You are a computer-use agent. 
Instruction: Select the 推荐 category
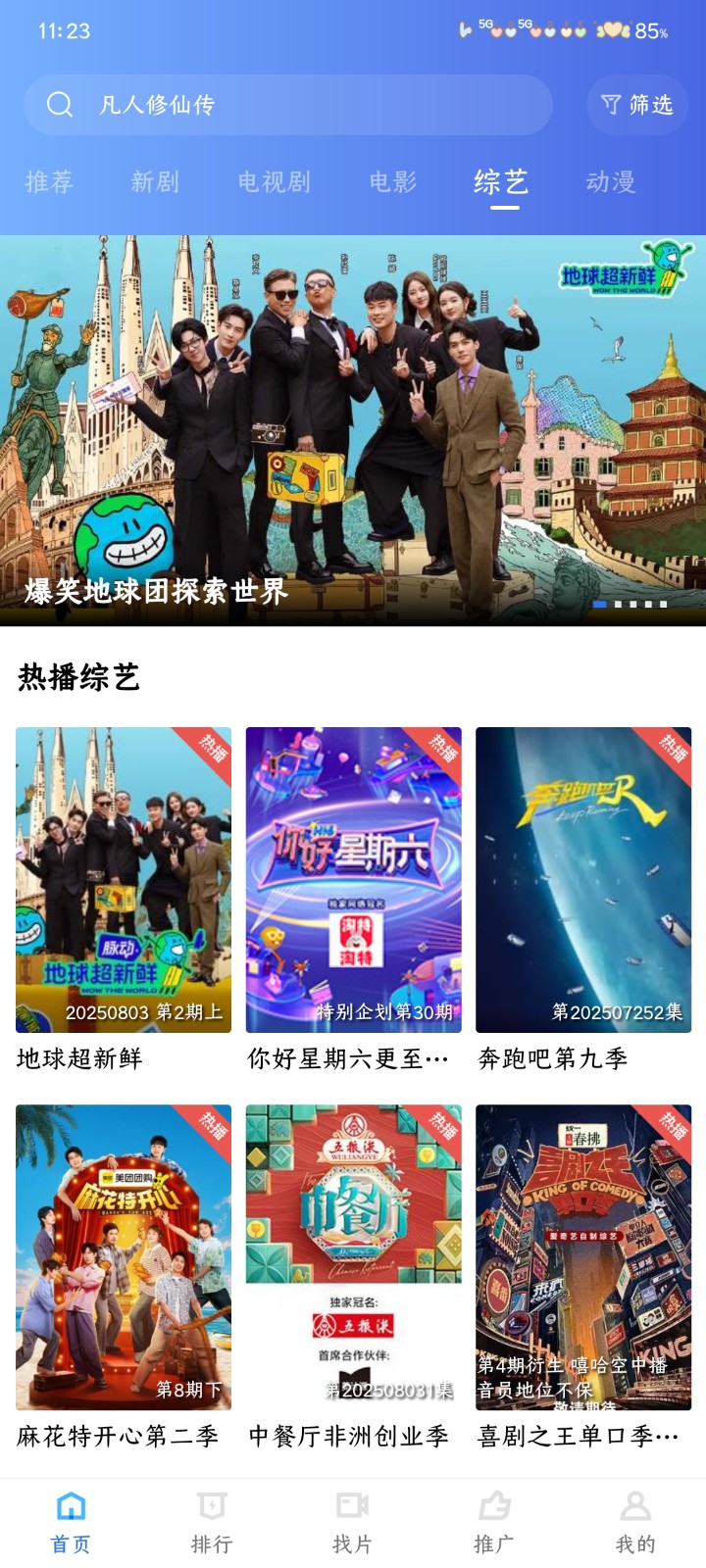pyautogui.click(x=48, y=181)
